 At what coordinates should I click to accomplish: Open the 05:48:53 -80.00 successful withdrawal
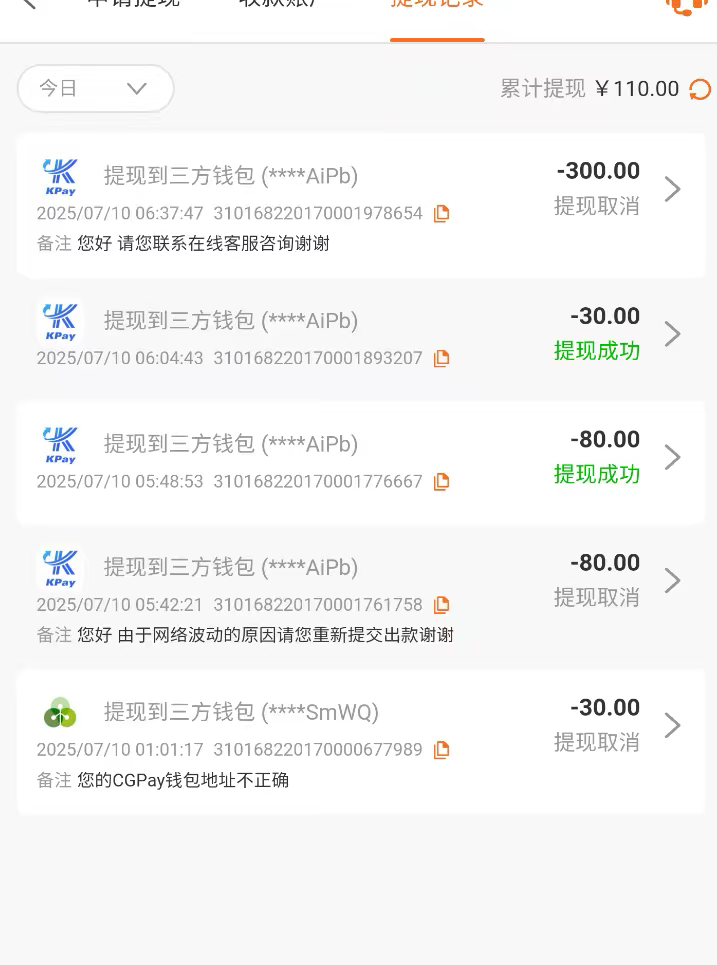pyautogui.click(x=672, y=457)
